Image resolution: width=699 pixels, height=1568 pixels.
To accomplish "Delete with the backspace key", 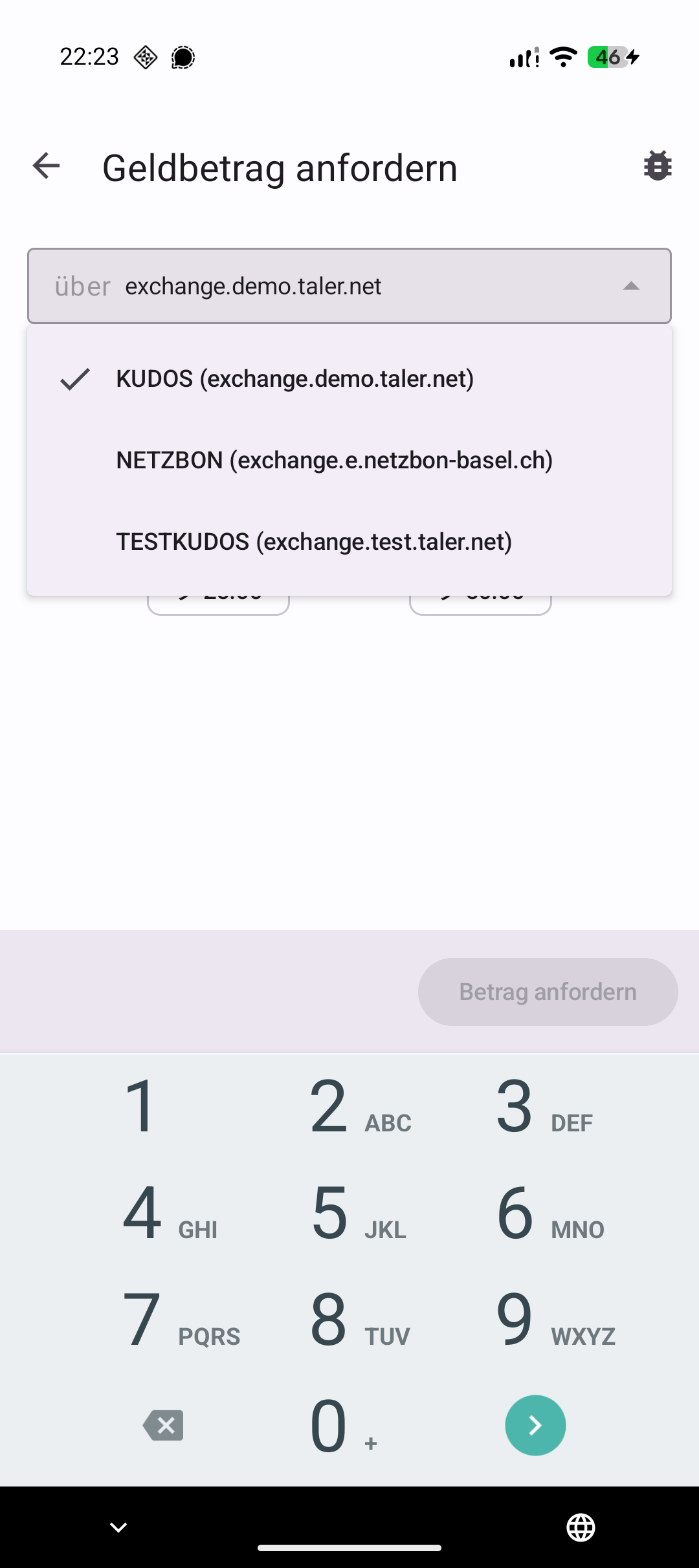I will (x=163, y=1426).
